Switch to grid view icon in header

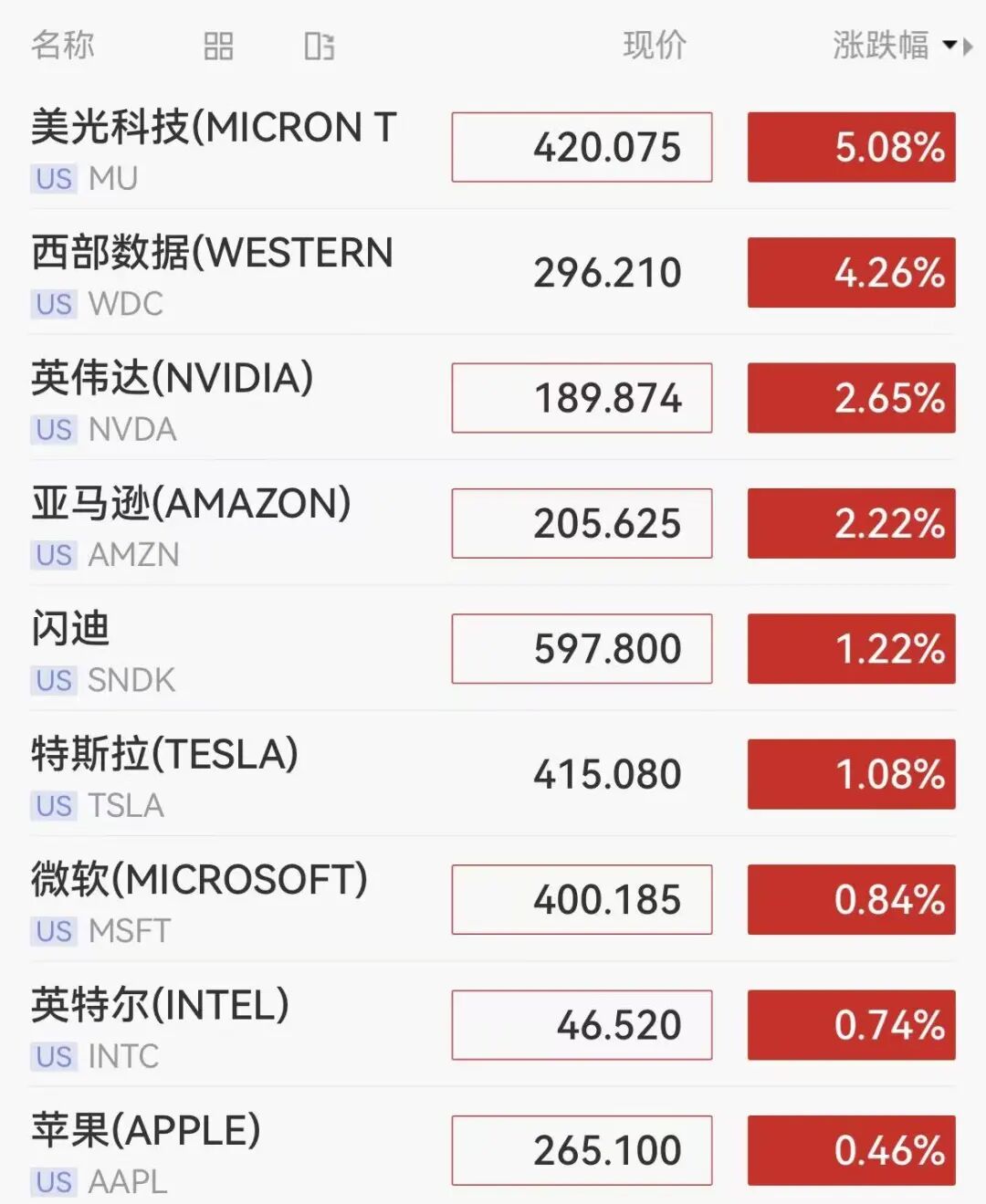[x=218, y=46]
